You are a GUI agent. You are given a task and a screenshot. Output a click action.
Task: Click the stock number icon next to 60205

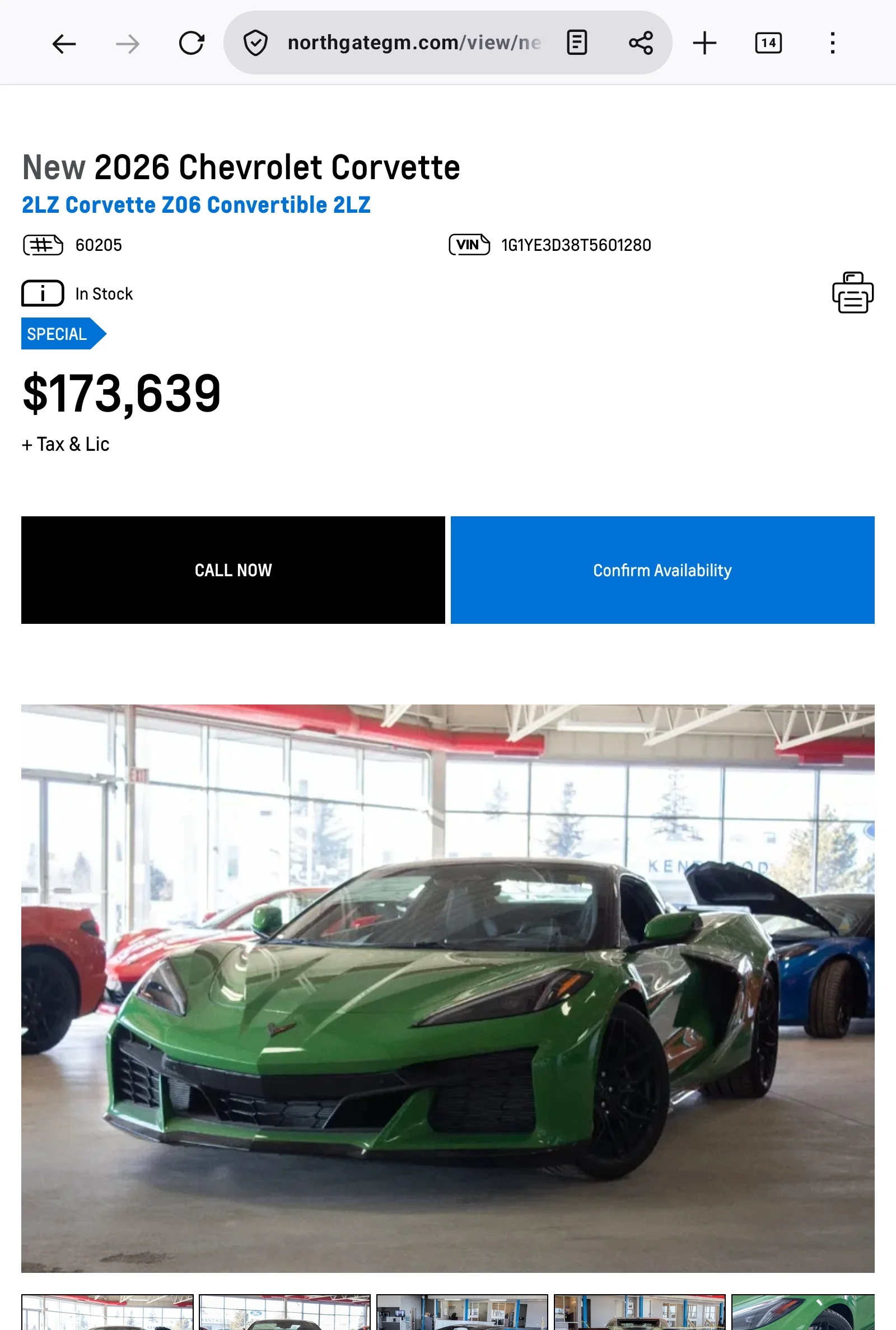click(43, 245)
